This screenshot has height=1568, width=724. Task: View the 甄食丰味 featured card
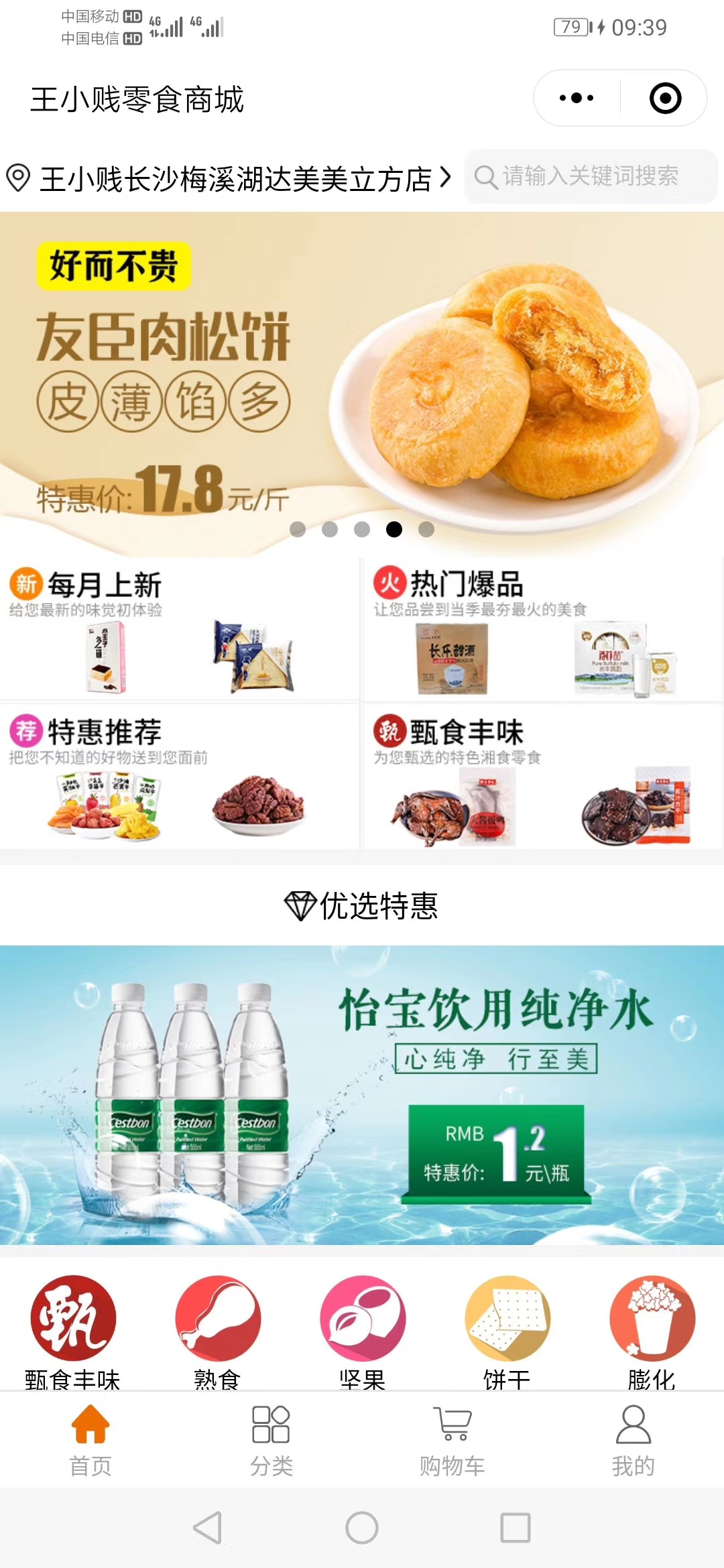pos(542,776)
